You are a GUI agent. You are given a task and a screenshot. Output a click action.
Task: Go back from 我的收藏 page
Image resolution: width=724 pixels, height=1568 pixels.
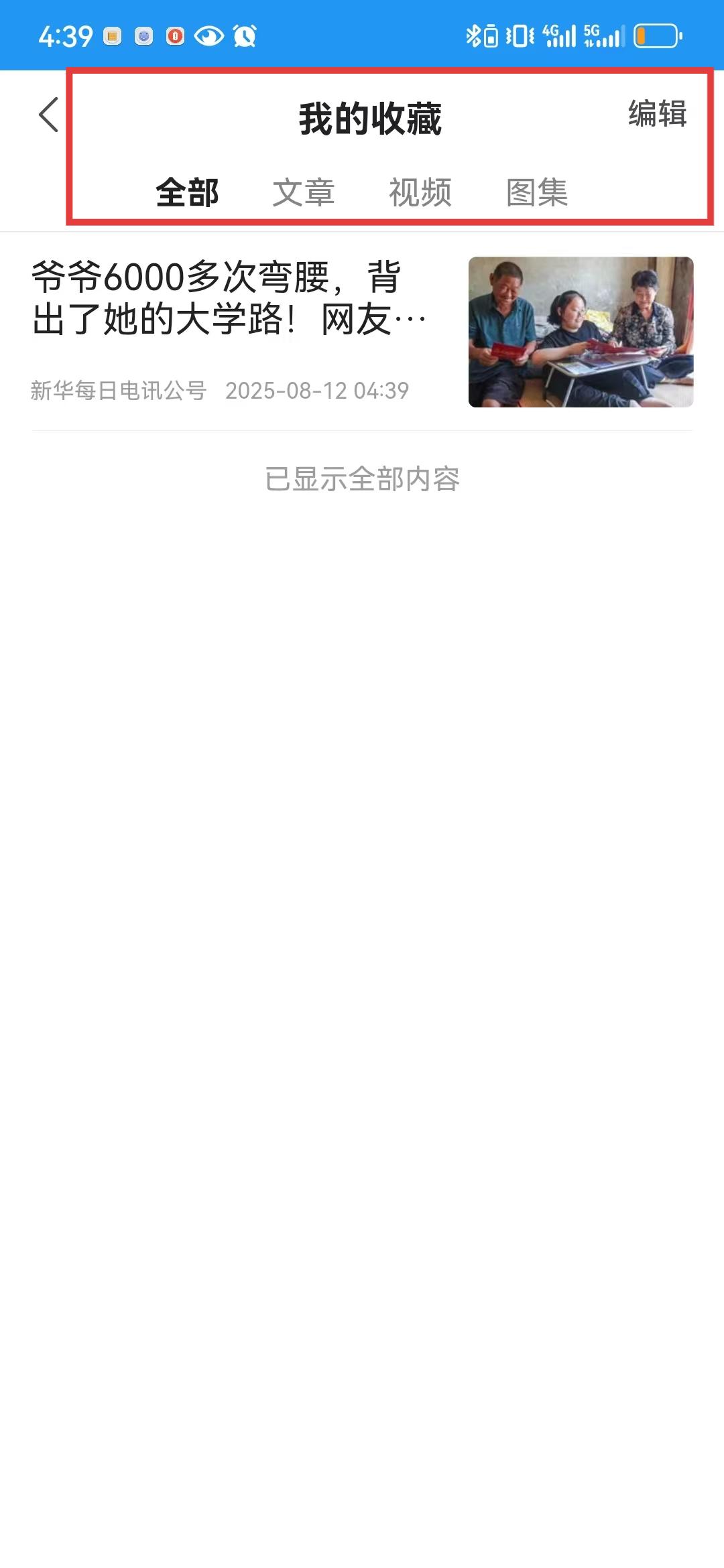point(48,115)
